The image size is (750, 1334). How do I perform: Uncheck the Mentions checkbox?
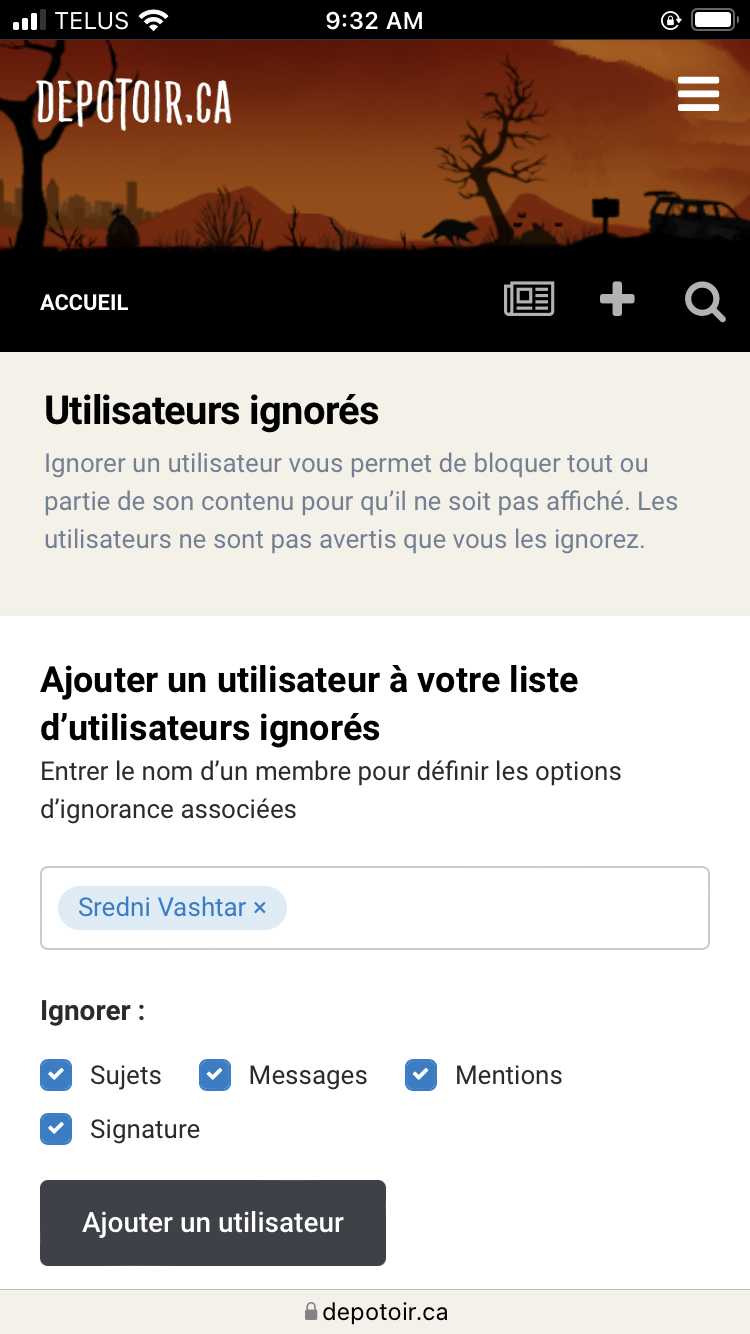421,1075
